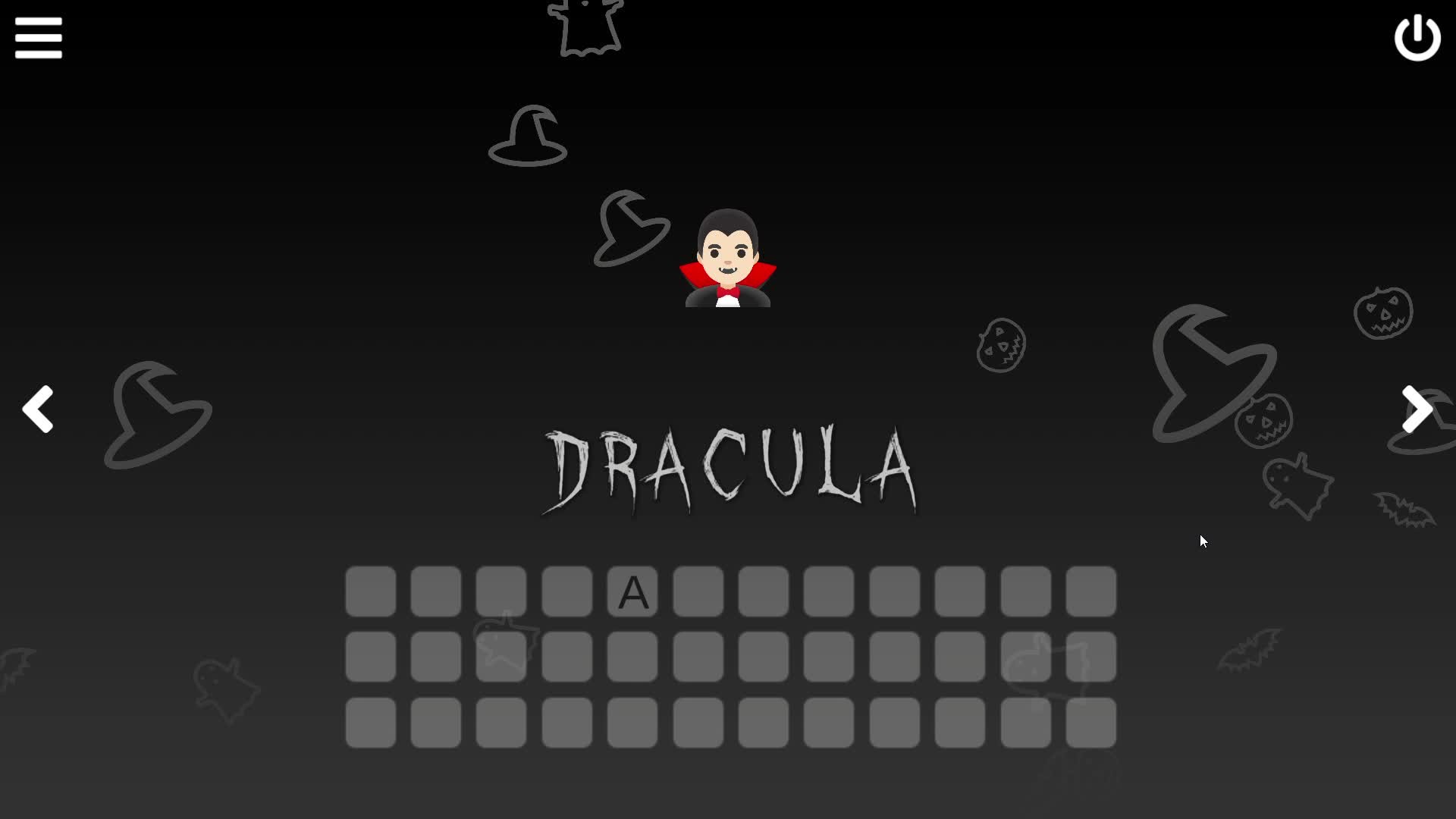
Task: Open the hamburger menu
Action: [38, 38]
